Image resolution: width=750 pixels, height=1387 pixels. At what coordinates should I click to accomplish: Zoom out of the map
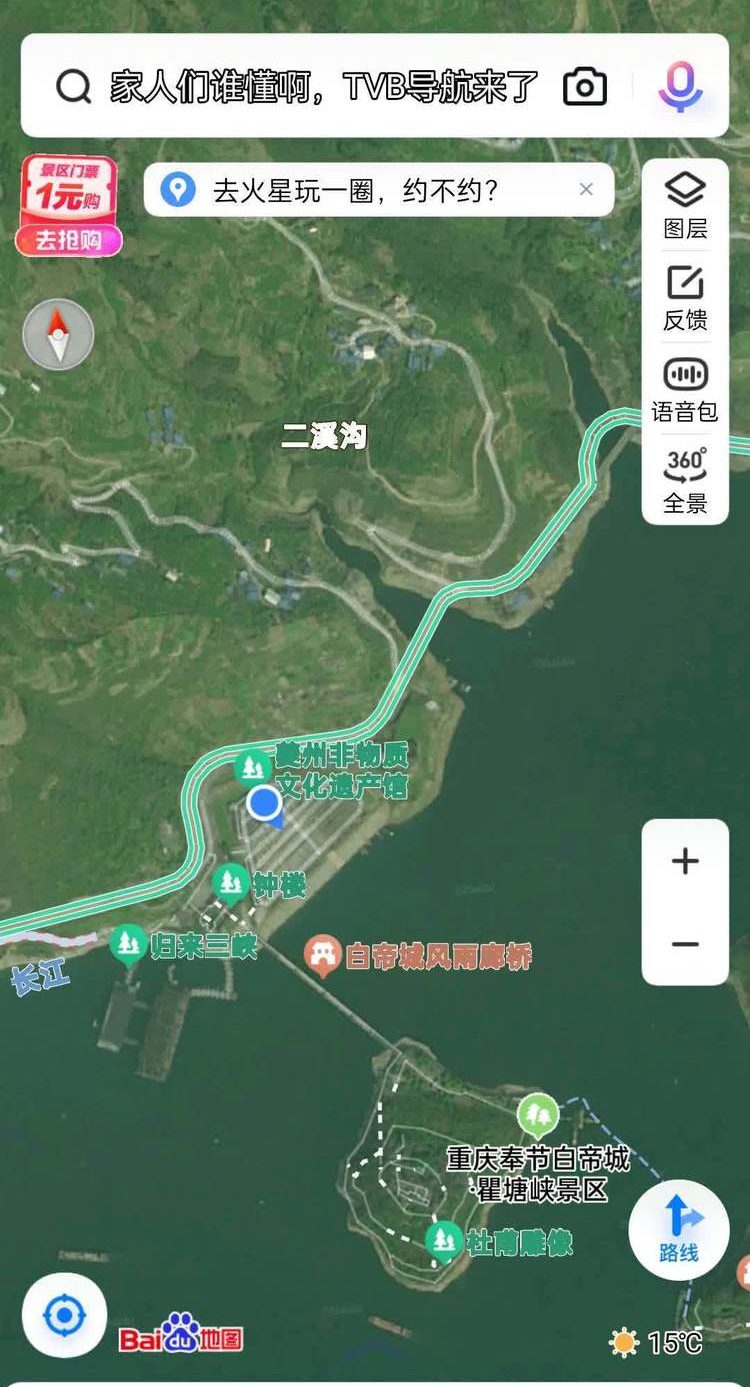(685, 944)
